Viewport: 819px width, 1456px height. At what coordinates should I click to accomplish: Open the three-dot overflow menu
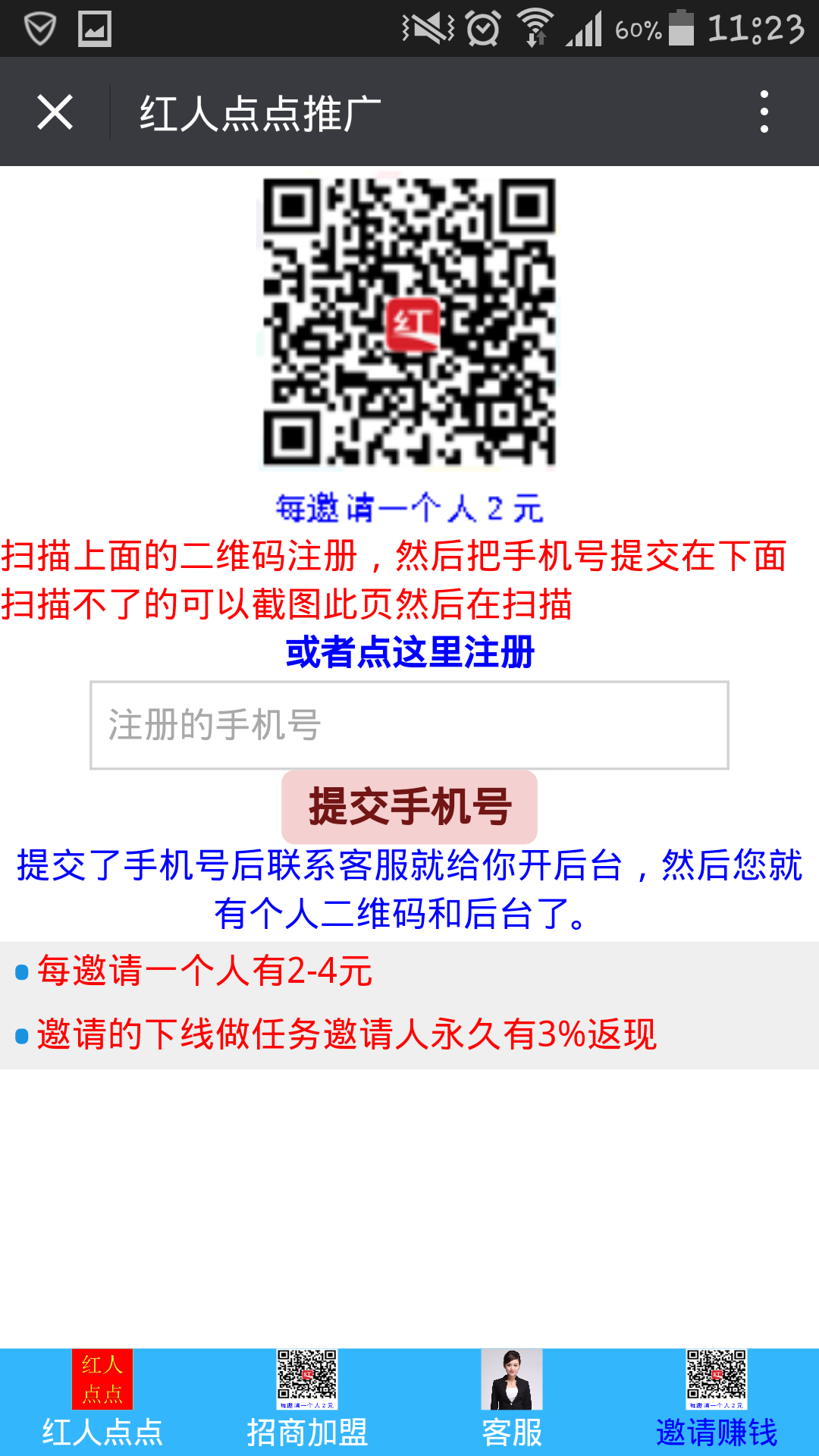(764, 112)
